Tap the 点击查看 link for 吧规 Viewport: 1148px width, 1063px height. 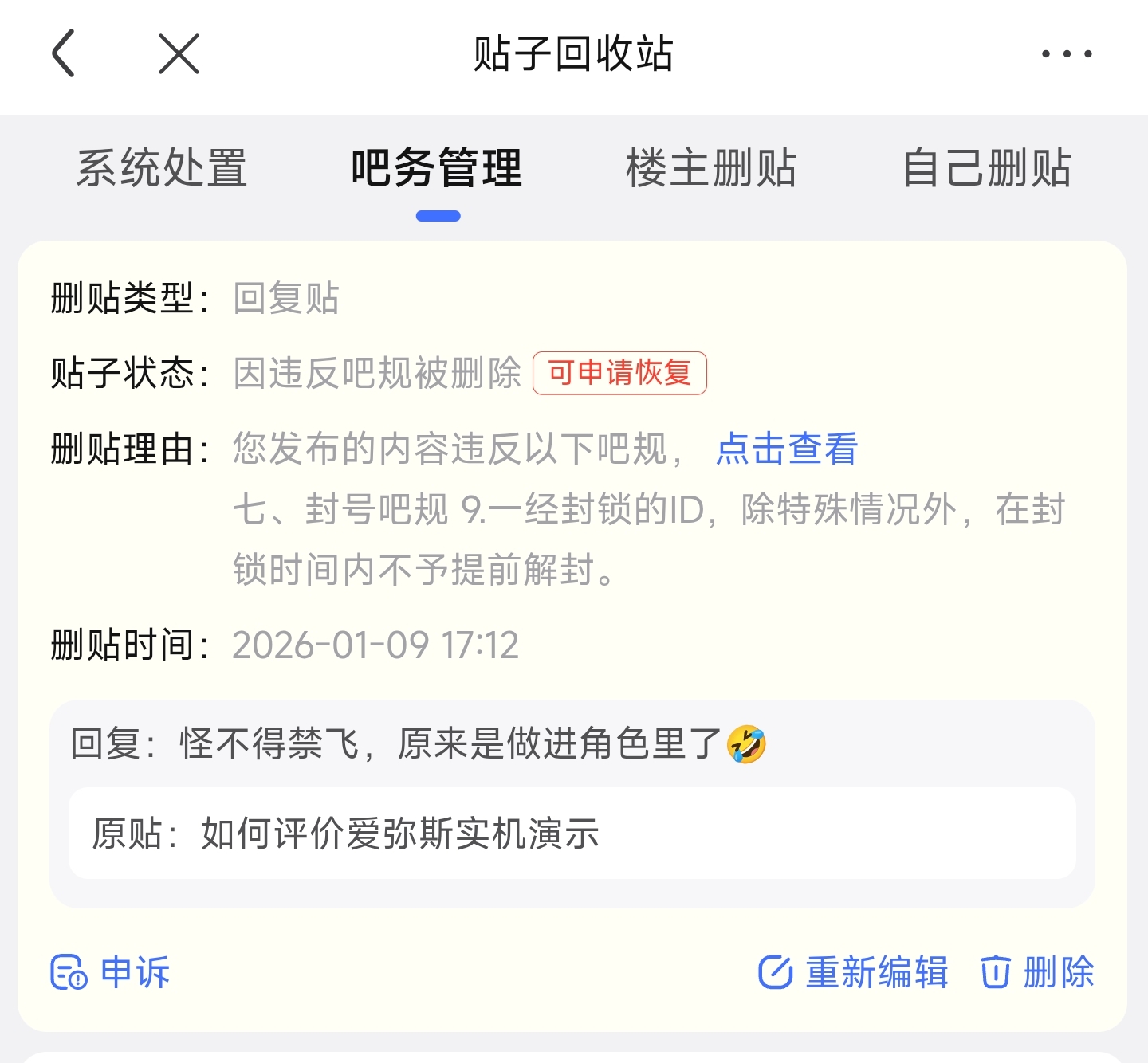tap(786, 449)
